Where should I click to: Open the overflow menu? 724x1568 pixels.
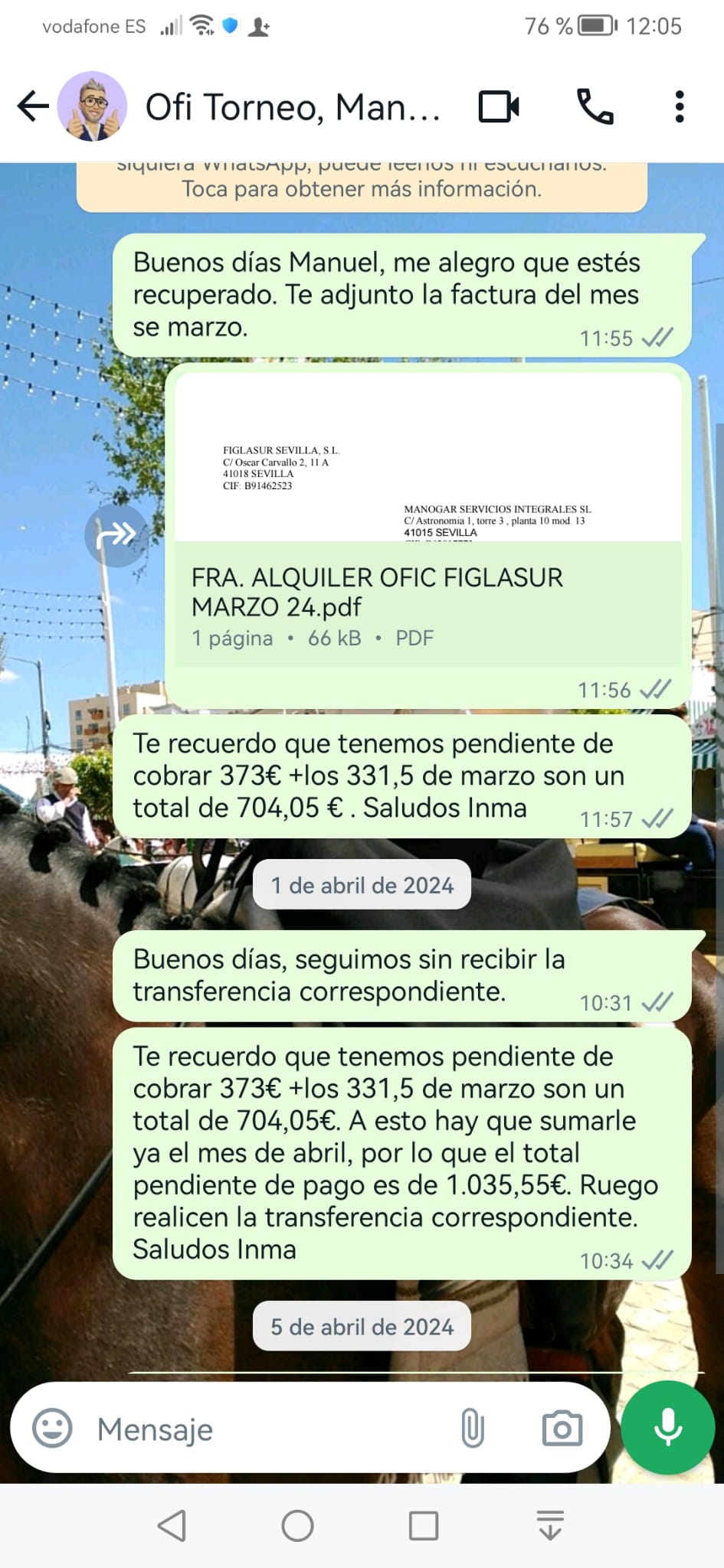pos(679,106)
